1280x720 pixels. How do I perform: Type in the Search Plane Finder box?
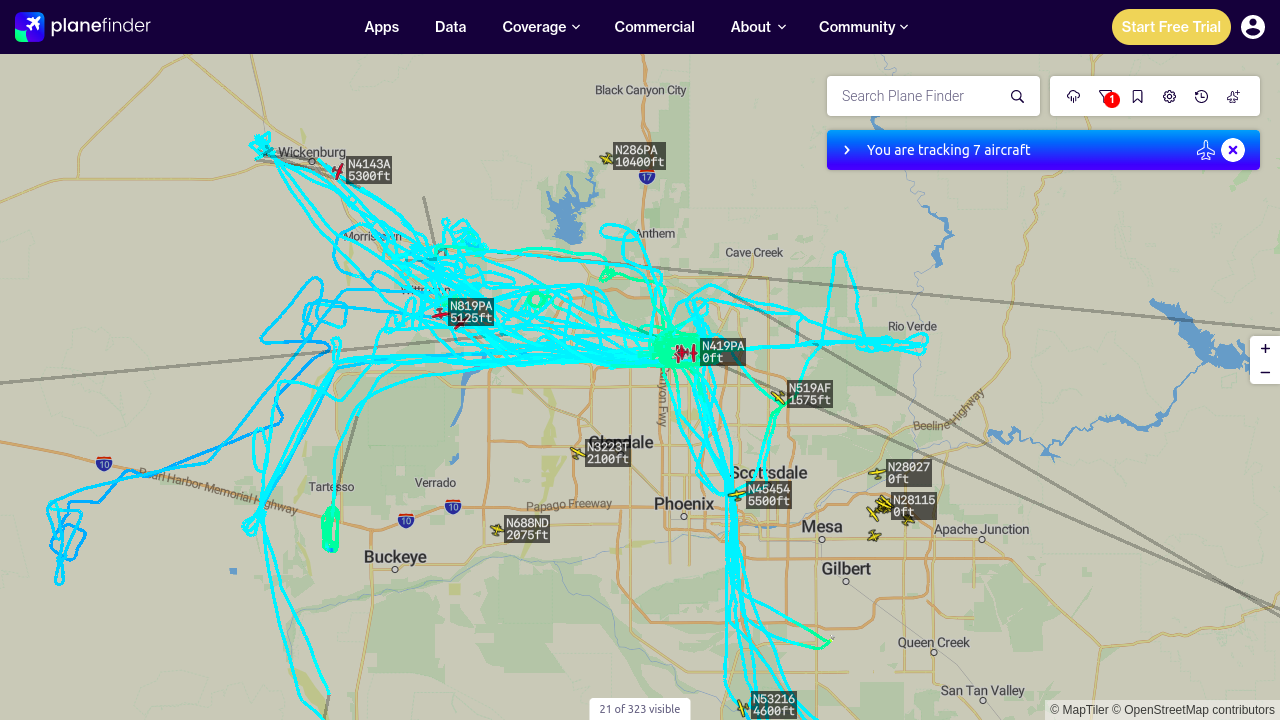(x=920, y=96)
